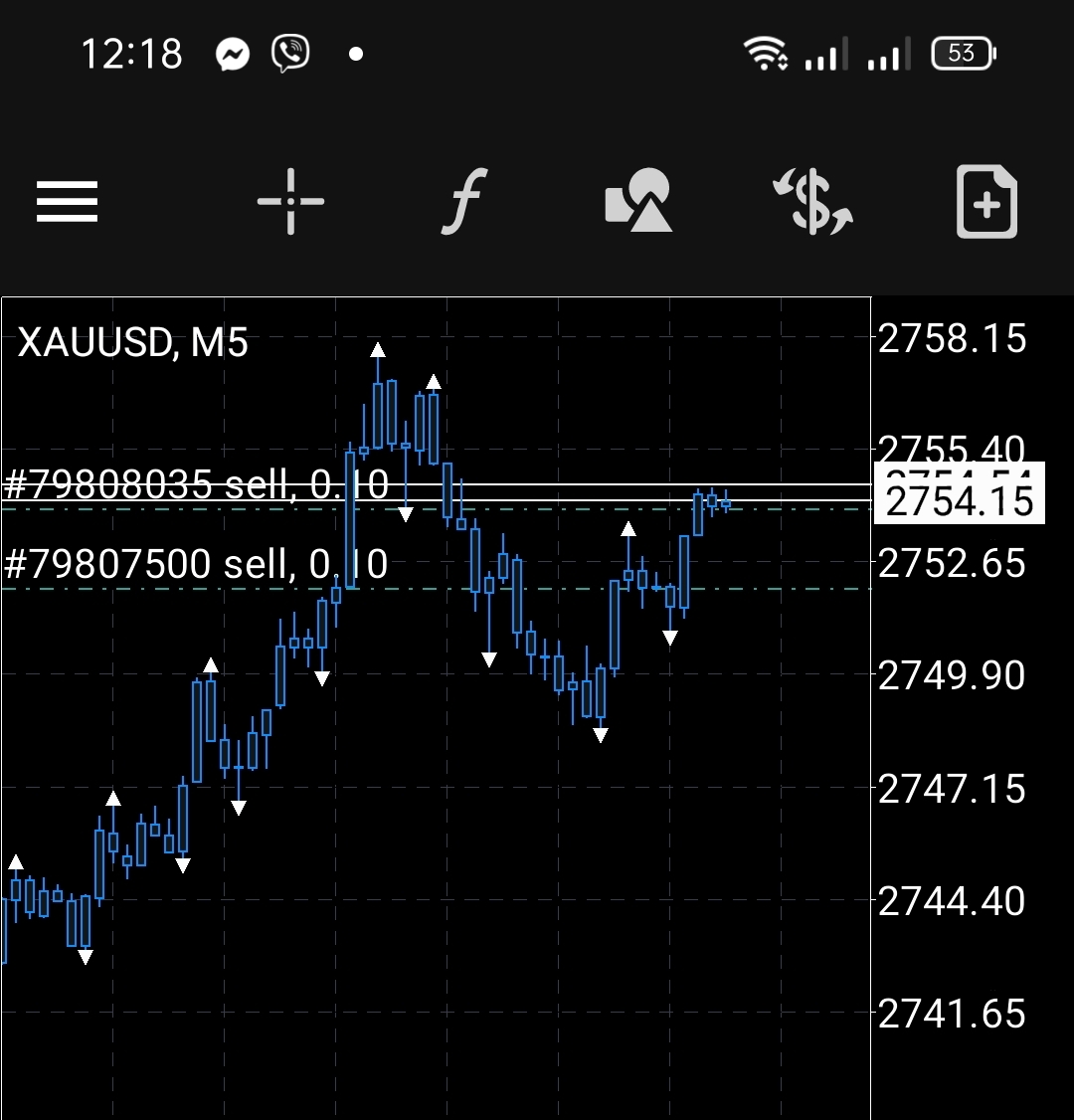Select sell order #79808035 line

[x=197, y=486]
